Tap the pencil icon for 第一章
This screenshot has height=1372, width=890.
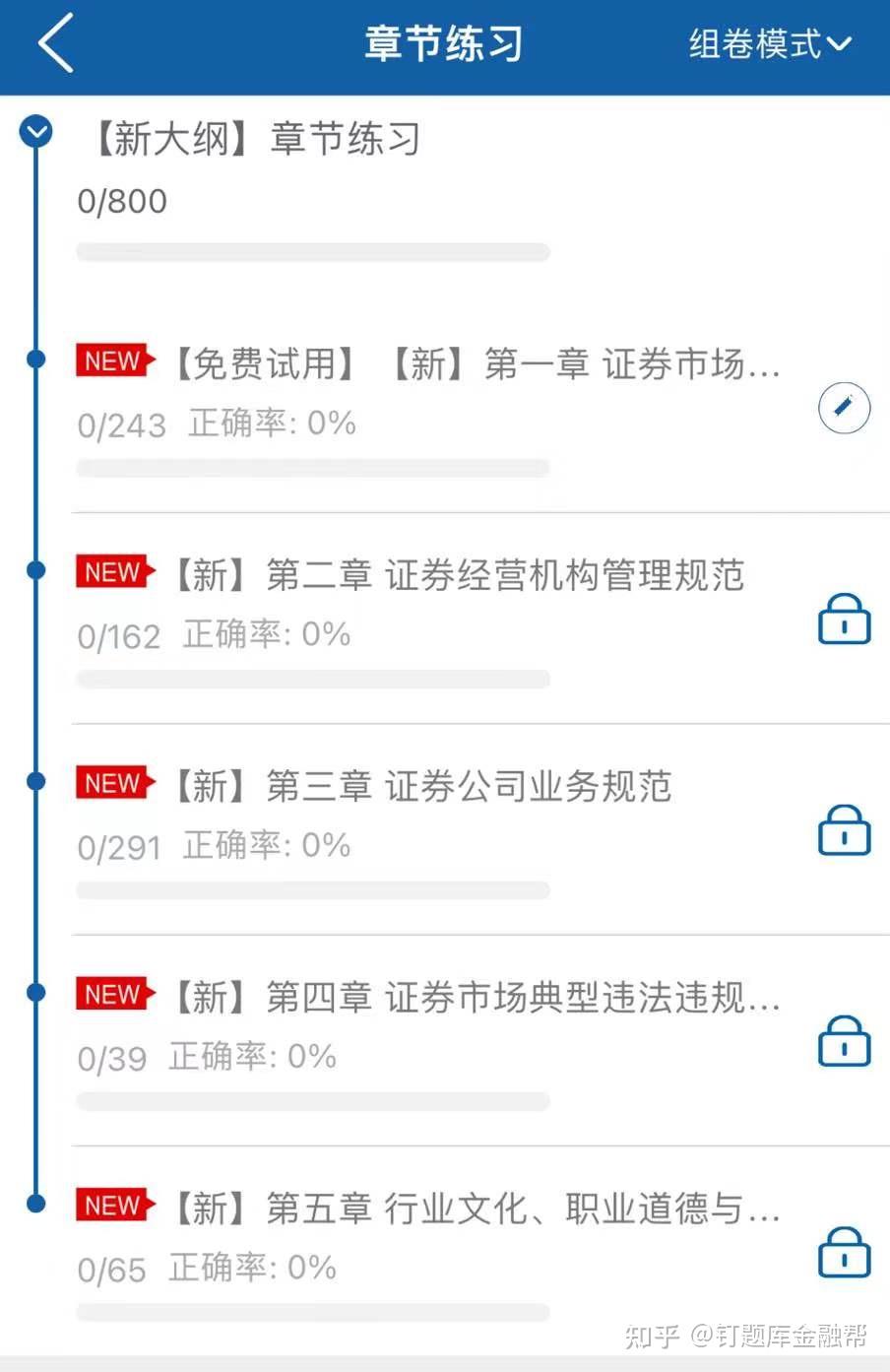tap(844, 407)
